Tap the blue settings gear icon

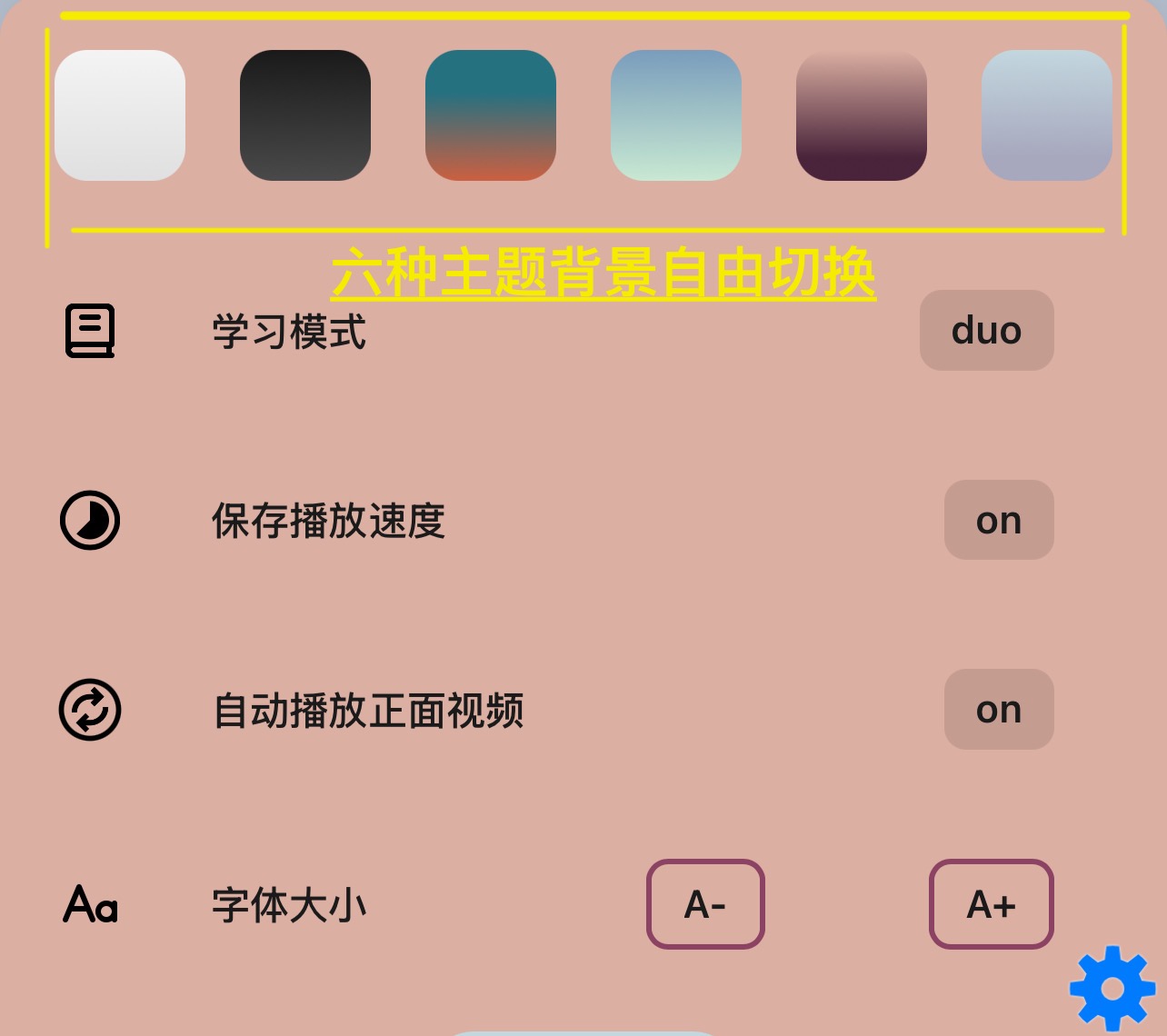pos(1112,989)
